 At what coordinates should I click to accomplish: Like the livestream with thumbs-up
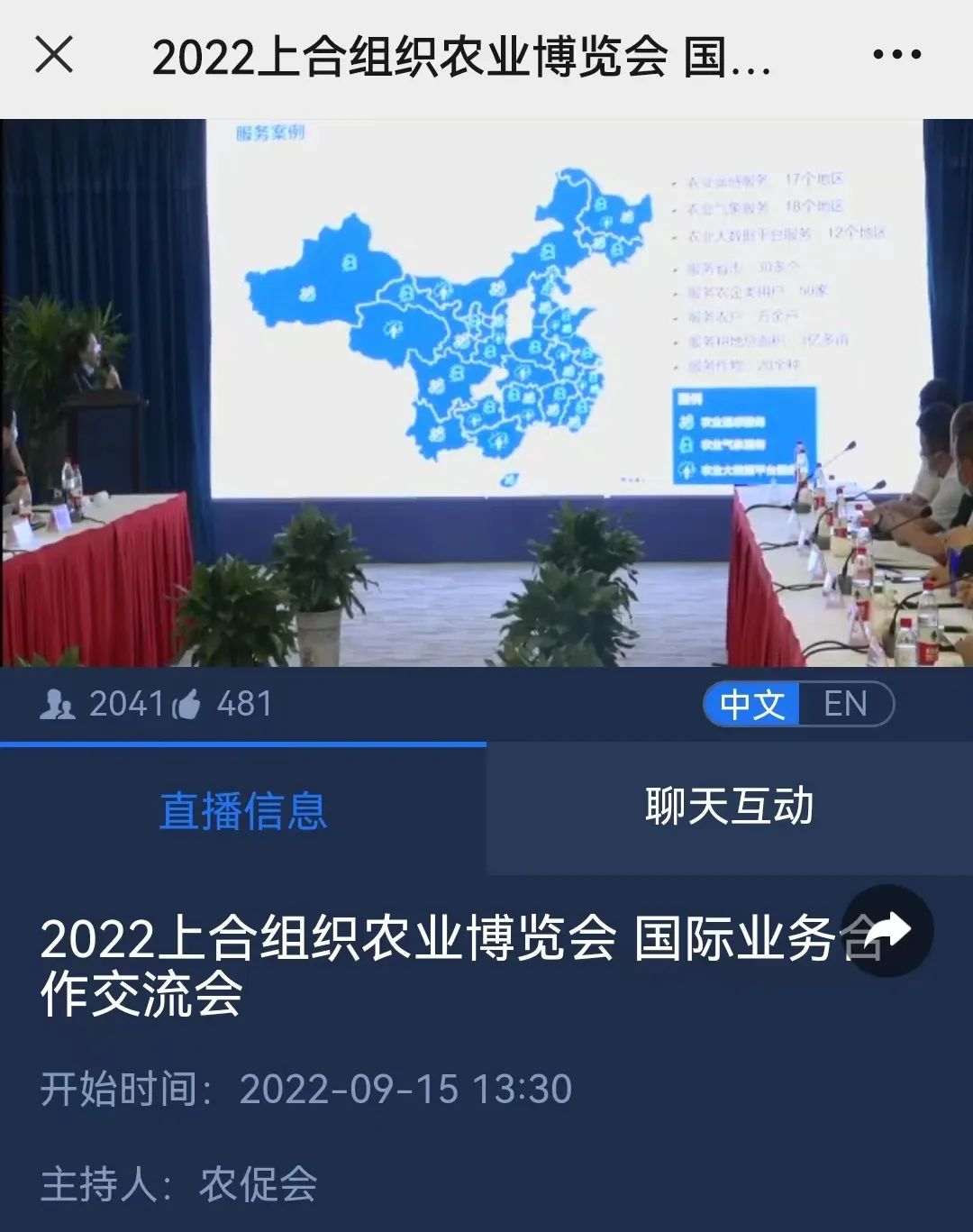(x=187, y=704)
